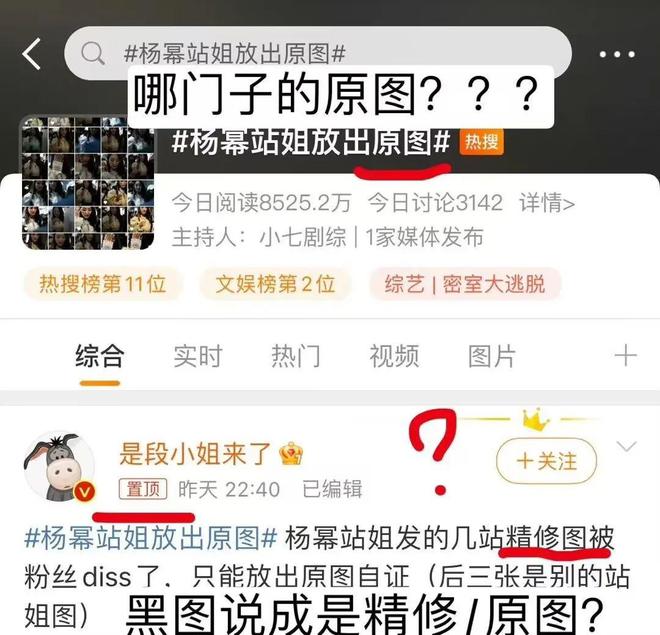This screenshot has height=635, width=660.
Task: Open the 综艺 | 密室大逃脱 tag
Action: 465,284
